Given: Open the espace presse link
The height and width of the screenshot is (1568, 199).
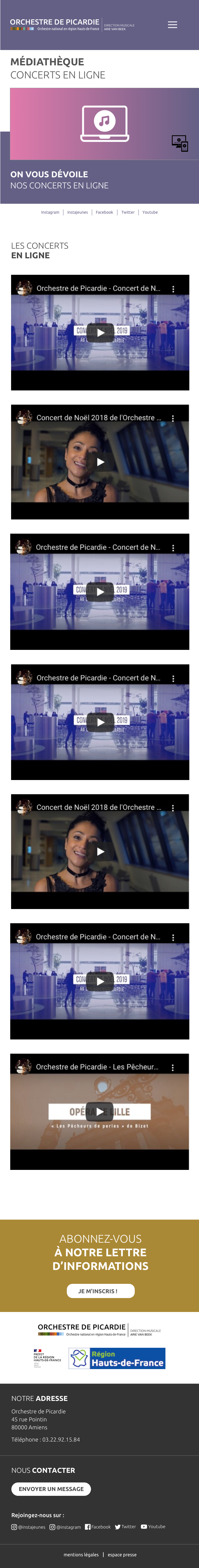Looking at the screenshot, I should 122,1555.
